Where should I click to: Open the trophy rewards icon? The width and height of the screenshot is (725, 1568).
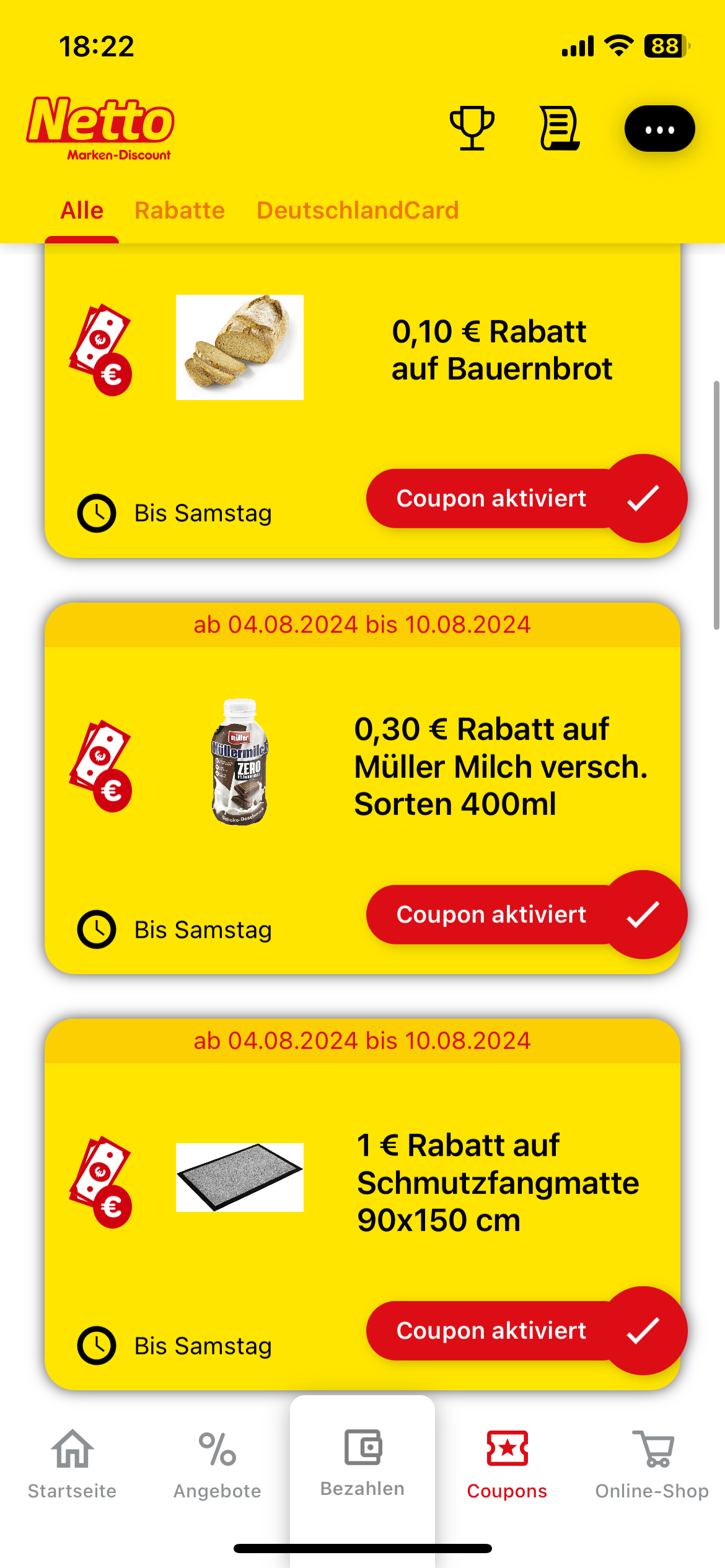pyautogui.click(x=473, y=128)
